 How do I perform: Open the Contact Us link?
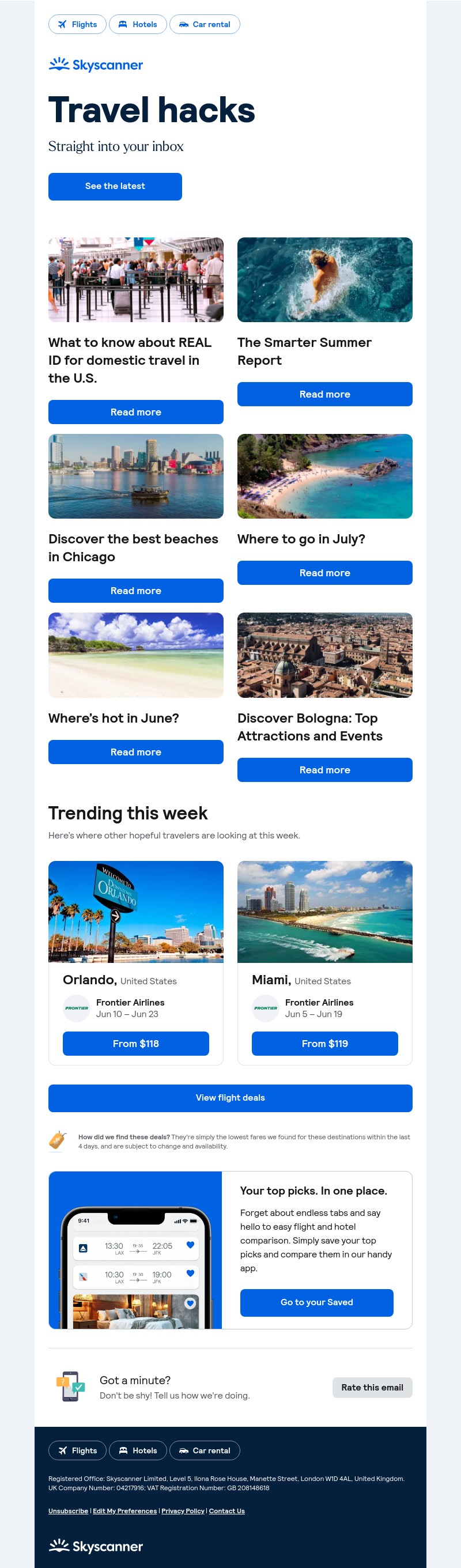click(226, 1511)
